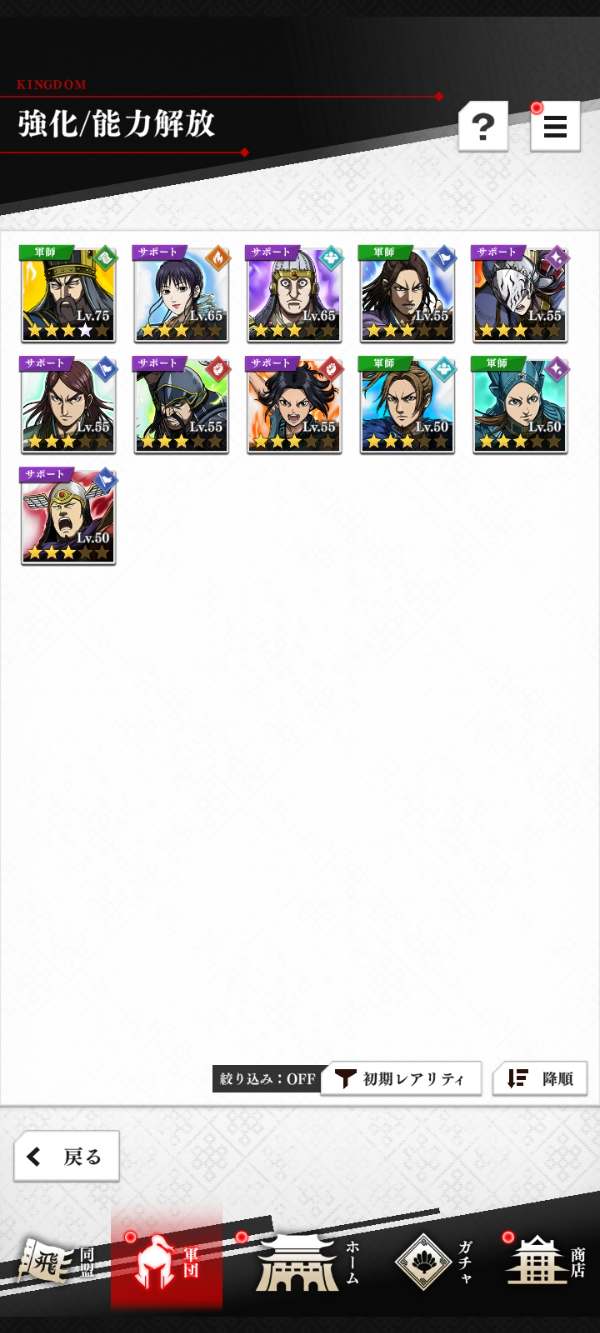This screenshot has width=600, height=1333.
Task: Toggle the 降順 sort order button
Action: pyautogui.click(x=540, y=1079)
